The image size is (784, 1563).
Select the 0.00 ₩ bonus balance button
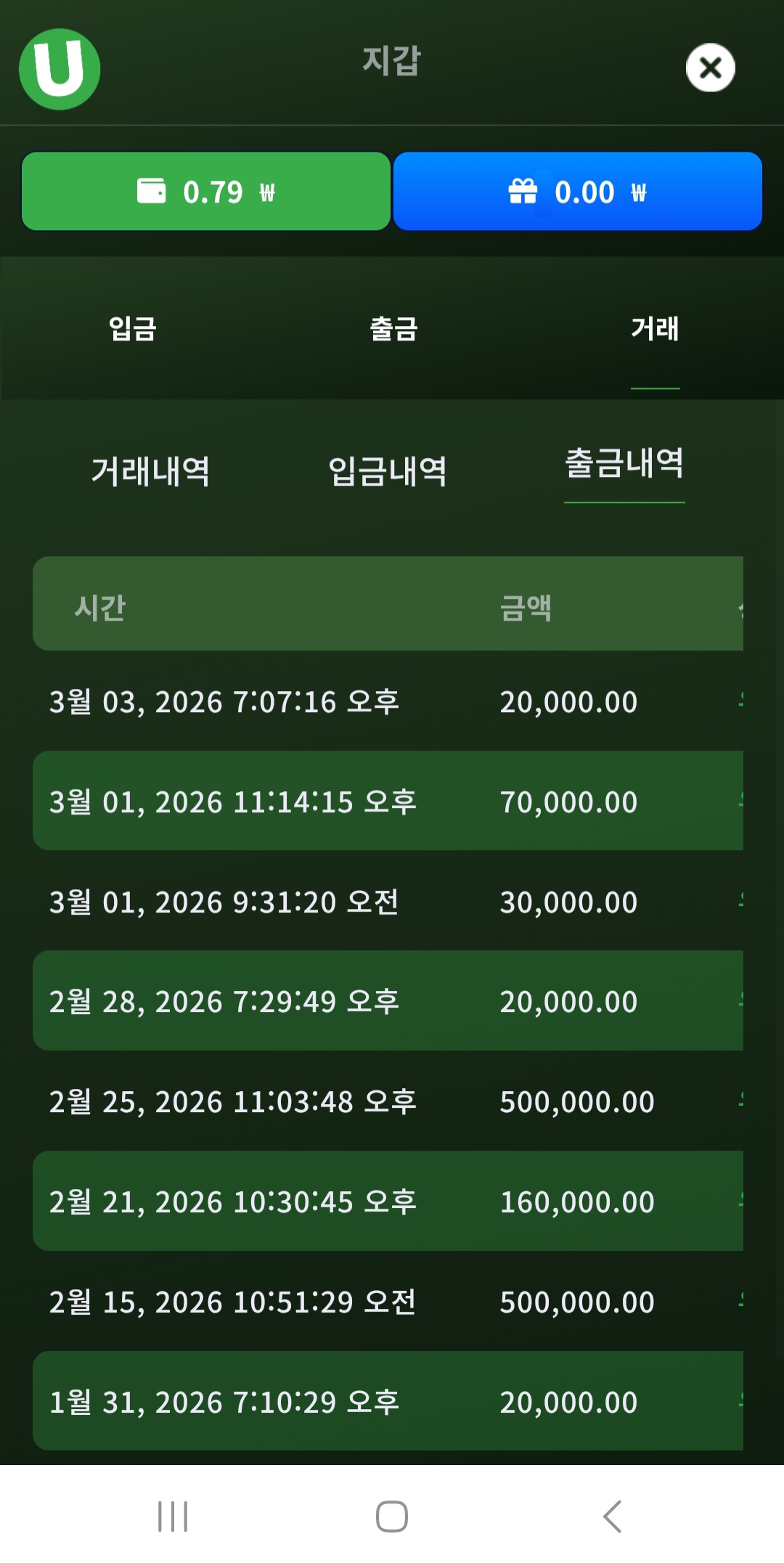pos(577,192)
